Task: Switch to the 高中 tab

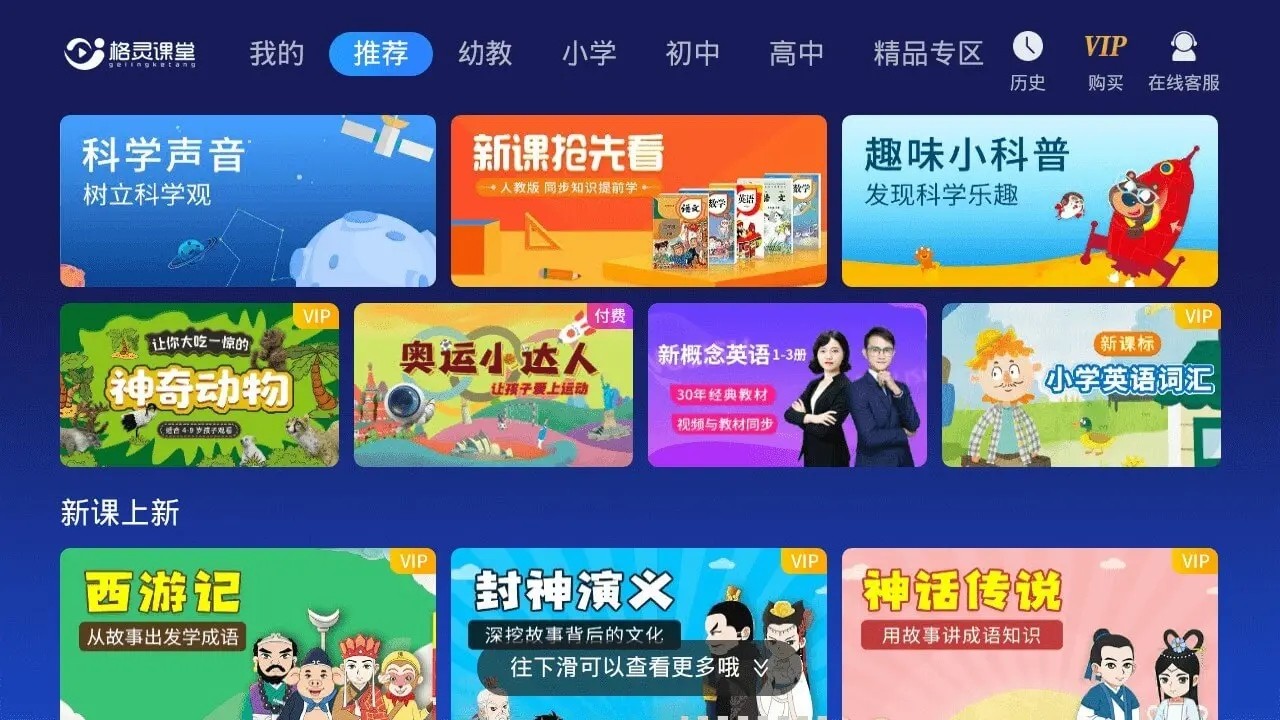Action: [797, 54]
